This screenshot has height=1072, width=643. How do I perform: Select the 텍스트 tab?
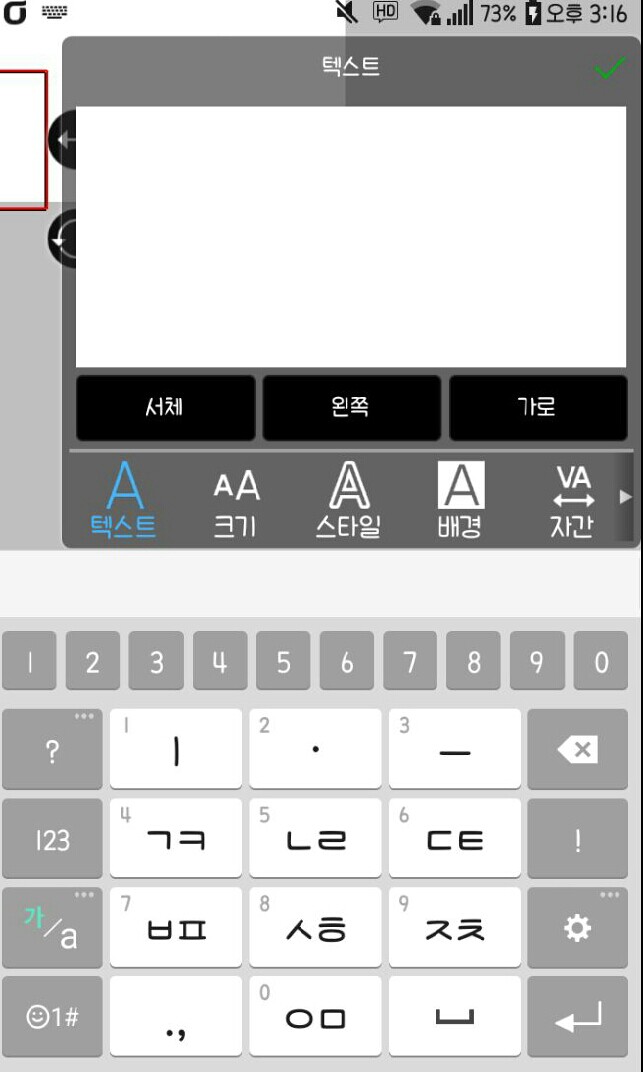124,500
